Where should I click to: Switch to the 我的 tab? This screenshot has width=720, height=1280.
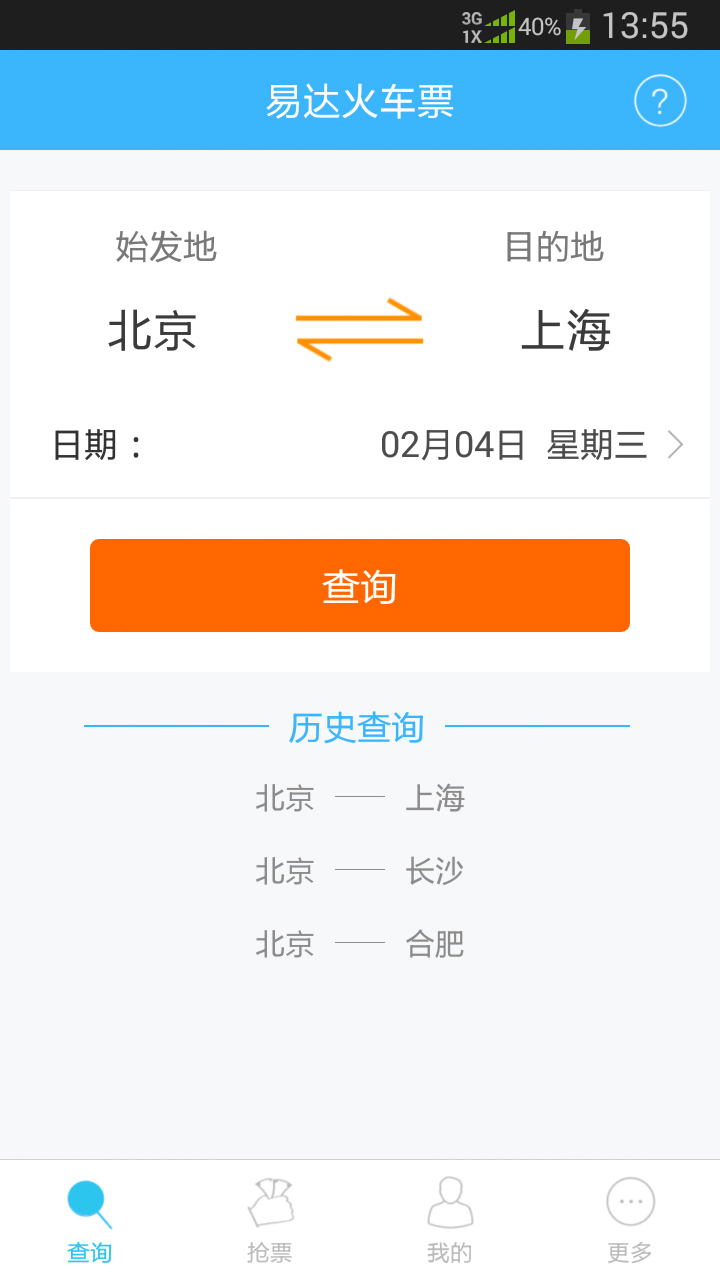(x=450, y=1220)
